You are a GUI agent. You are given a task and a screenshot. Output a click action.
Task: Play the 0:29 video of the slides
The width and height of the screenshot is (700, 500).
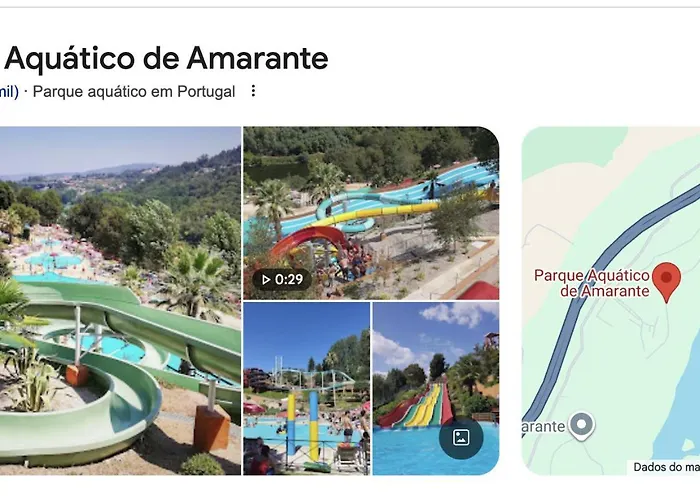coord(370,212)
